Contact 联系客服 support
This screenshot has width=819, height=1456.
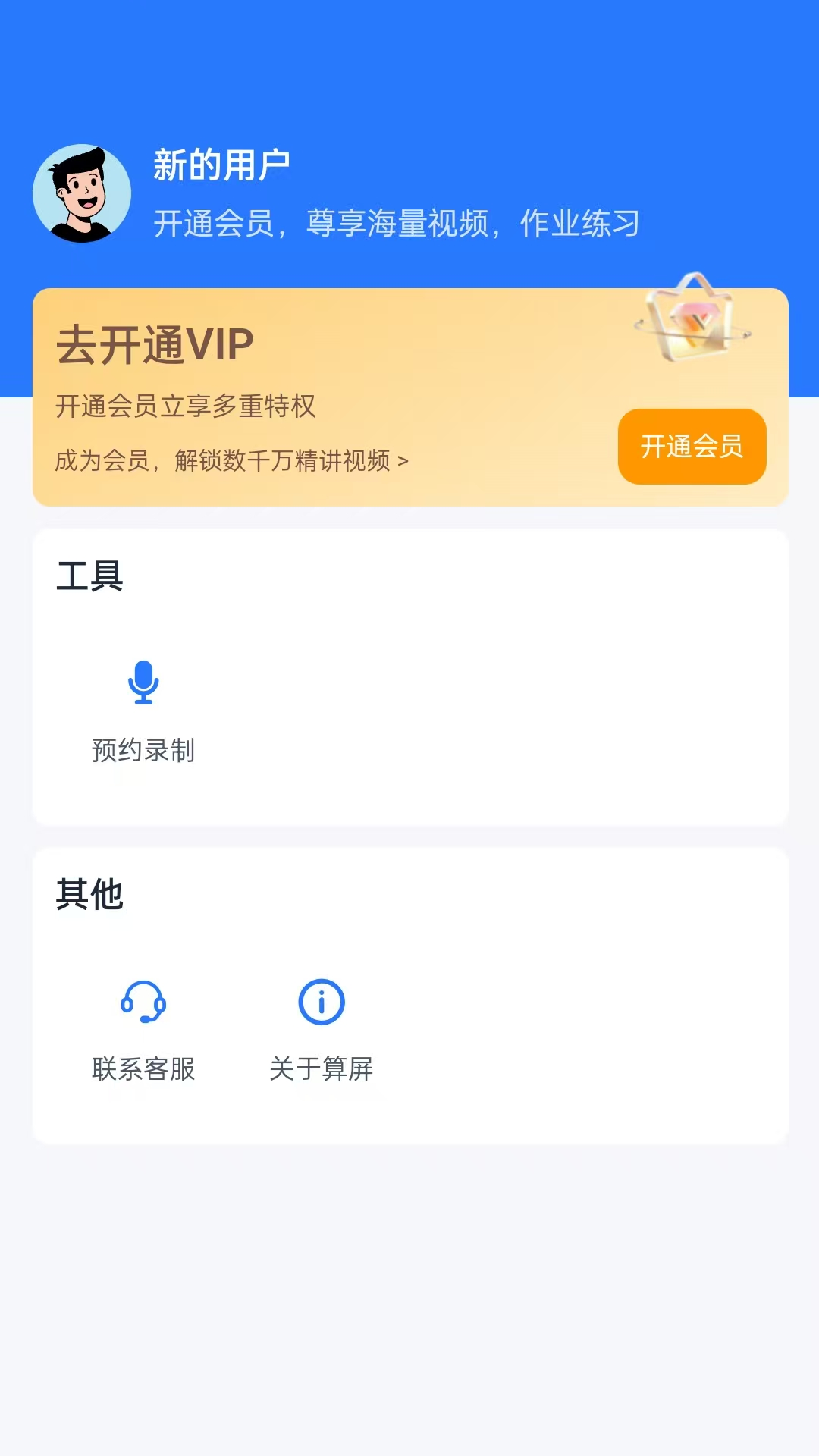click(x=143, y=1028)
